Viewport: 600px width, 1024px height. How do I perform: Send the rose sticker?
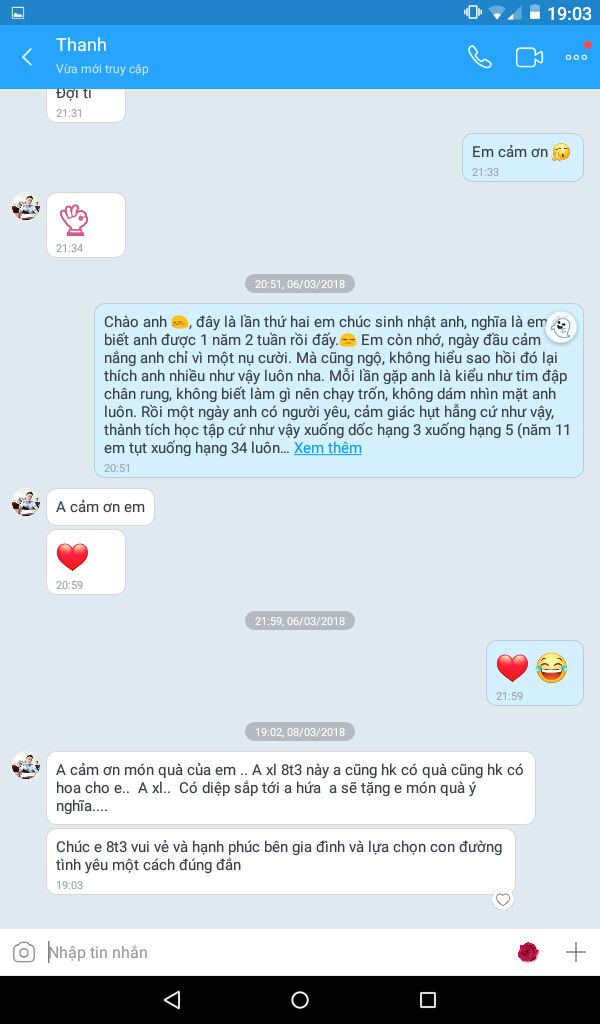click(528, 952)
